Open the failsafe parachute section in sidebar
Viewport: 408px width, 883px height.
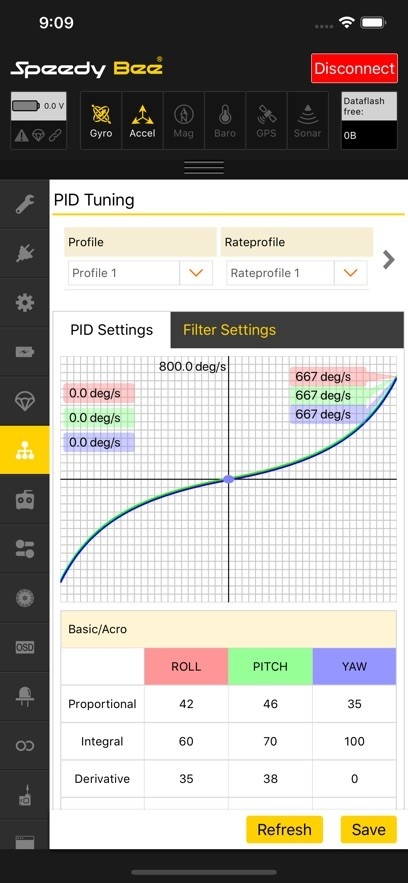click(25, 401)
